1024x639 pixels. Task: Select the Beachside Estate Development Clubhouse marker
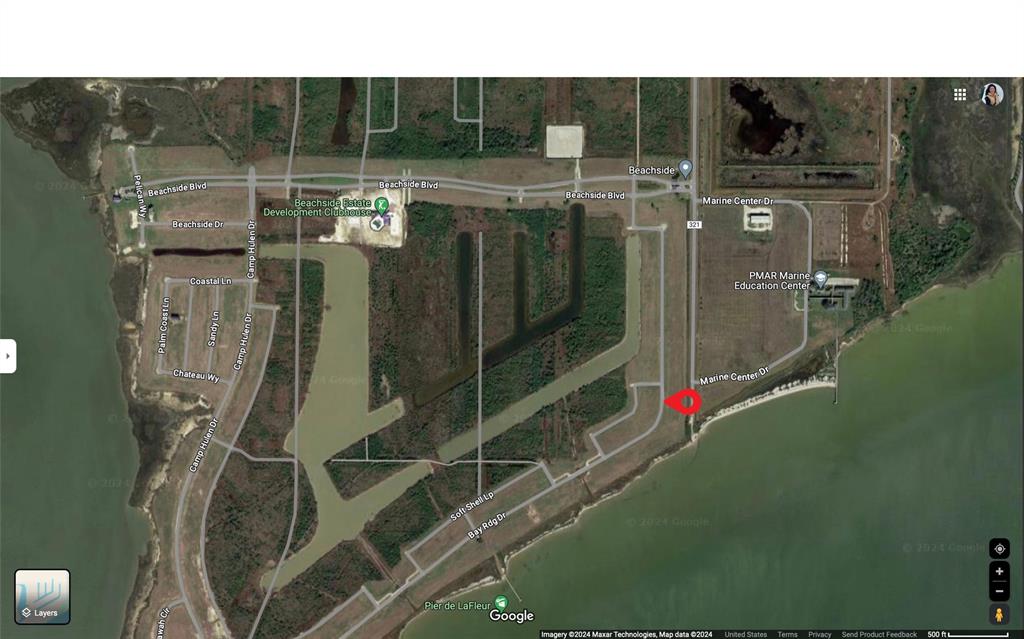click(381, 204)
